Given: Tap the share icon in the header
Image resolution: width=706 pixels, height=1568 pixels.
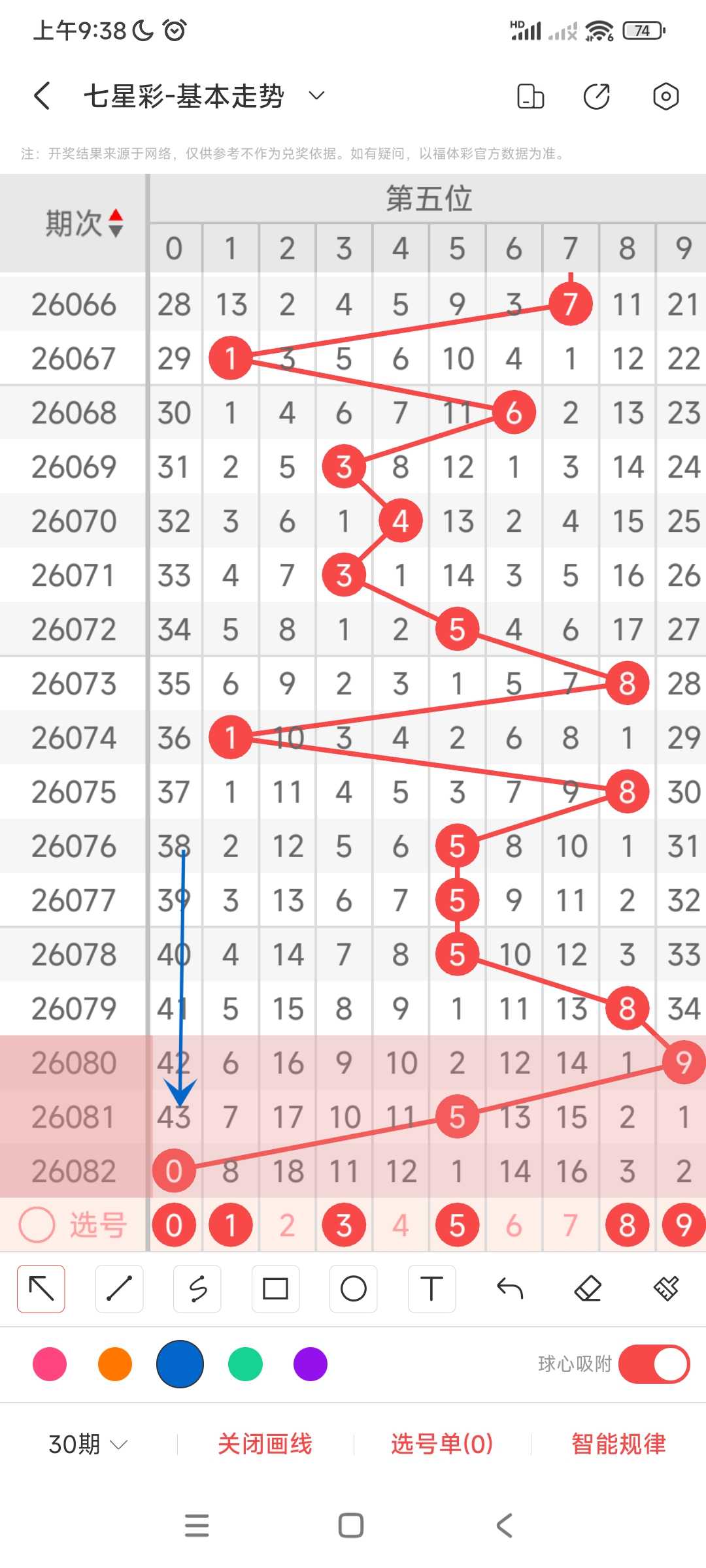Looking at the screenshot, I should 596,96.
